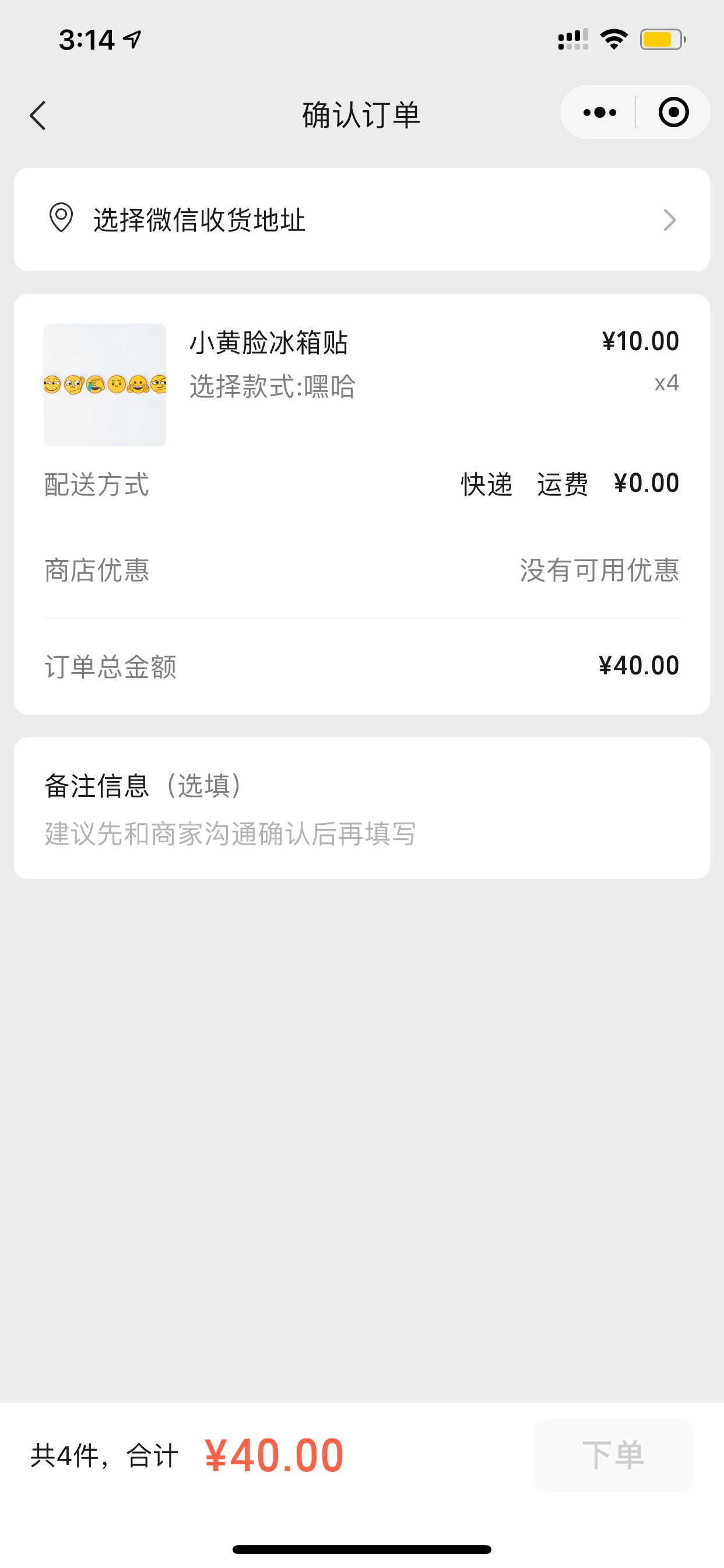Image resolution: width=724 pixels, height=1568 pixels.
Task: Open the mini program more-options menu
Action: pos(599,113)
